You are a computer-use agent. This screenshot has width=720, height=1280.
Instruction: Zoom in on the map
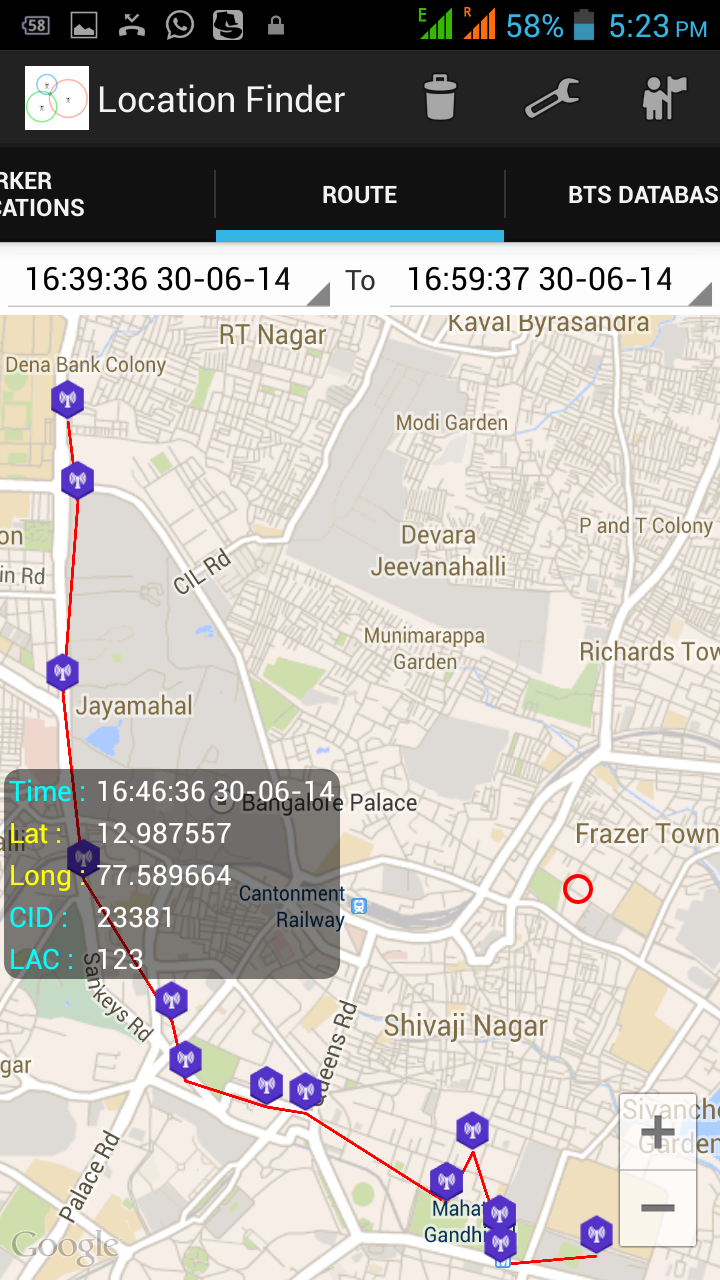click(657, 1133)
